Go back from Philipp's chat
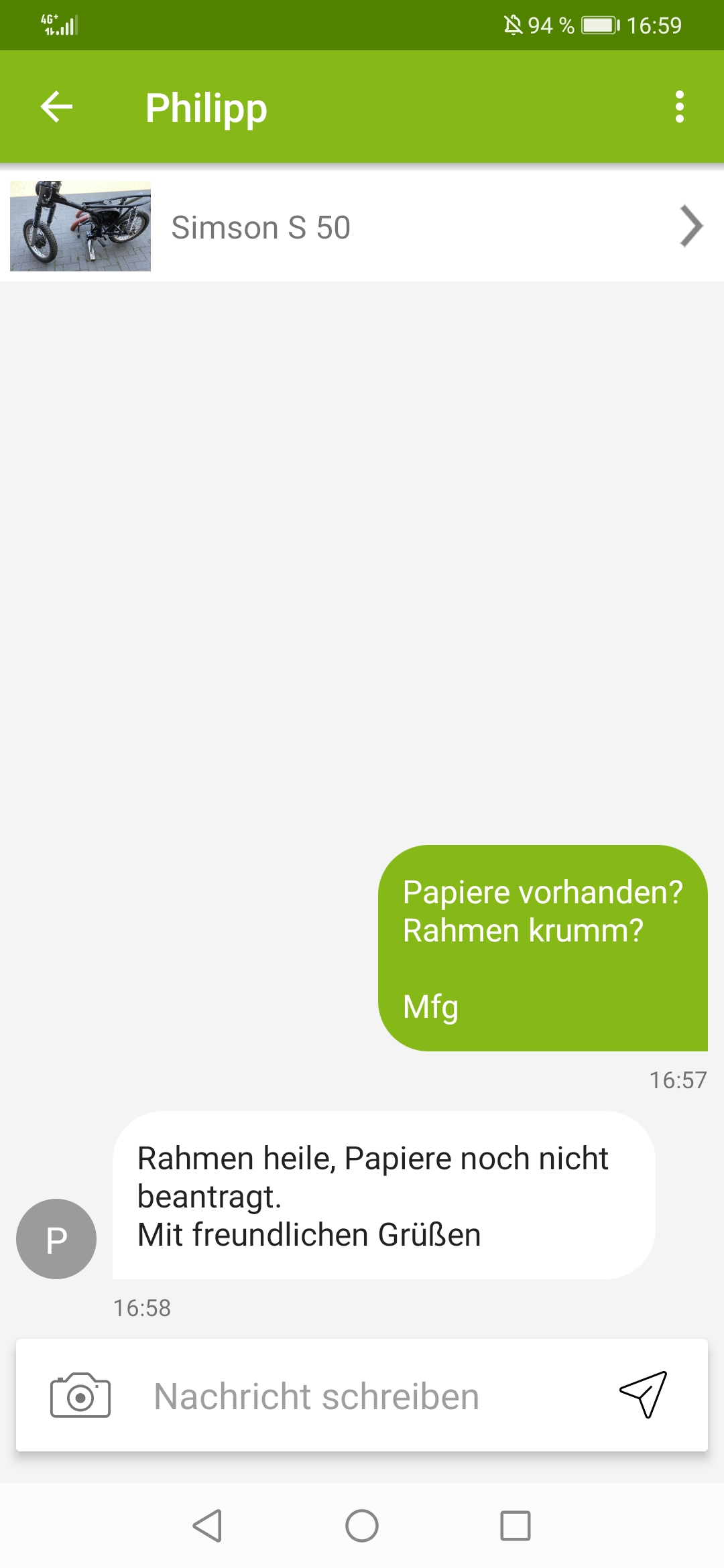This screenshot has width=724, height=1568. [56, 107]
